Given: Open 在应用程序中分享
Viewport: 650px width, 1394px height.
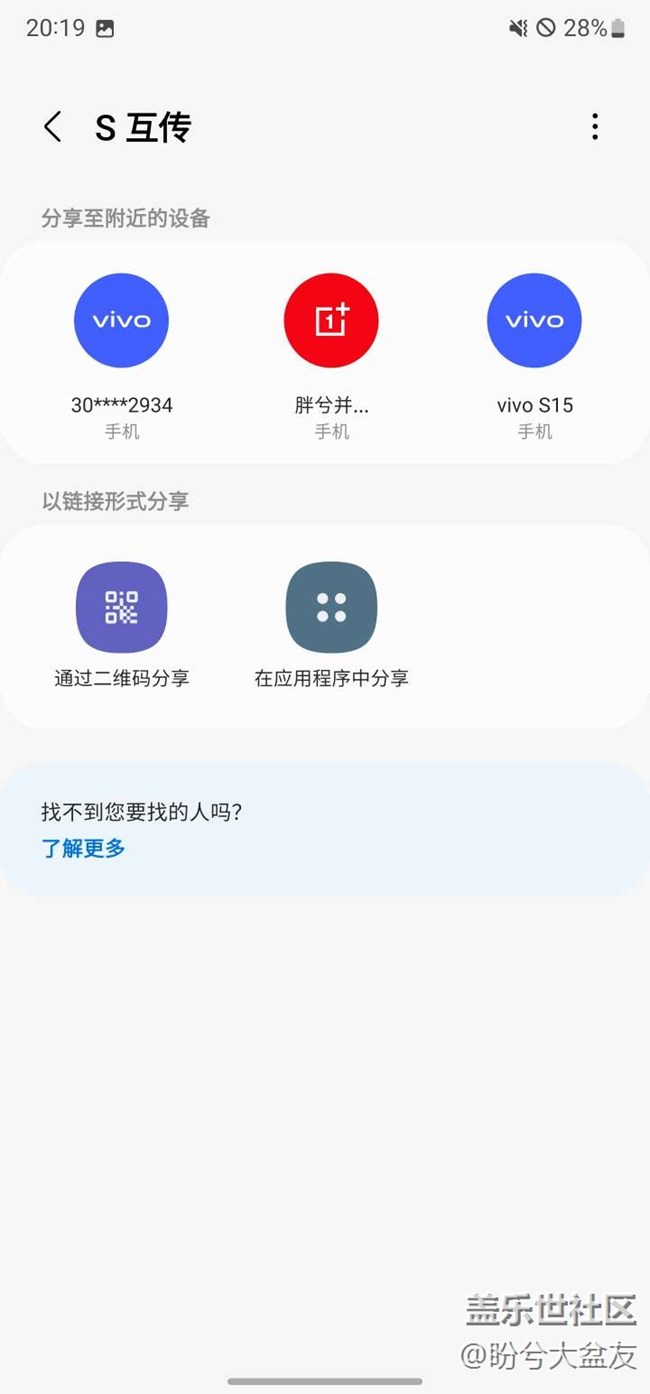Looking at the screenshot, I should click(x=331, y=608).
